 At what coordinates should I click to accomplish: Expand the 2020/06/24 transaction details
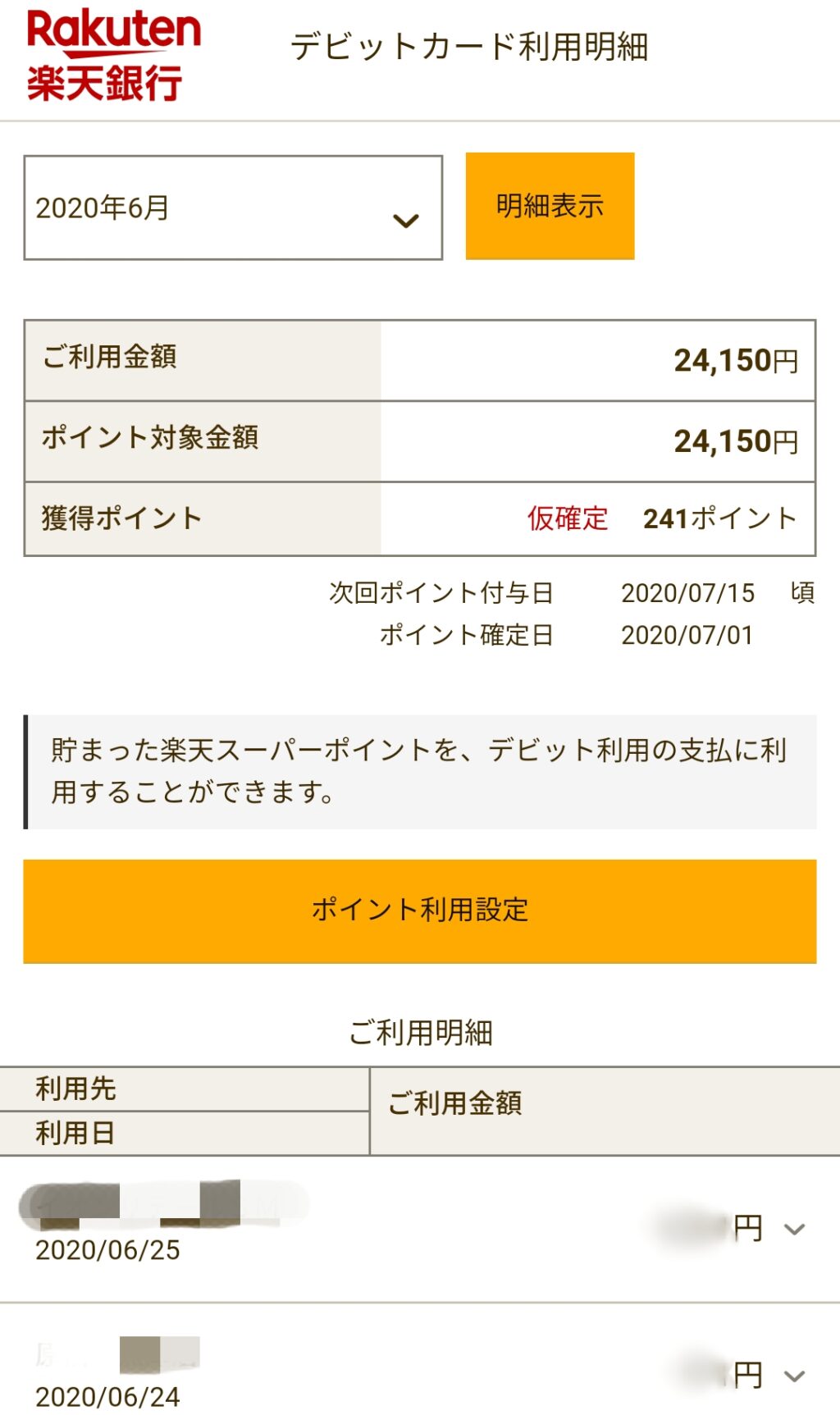793,1376
